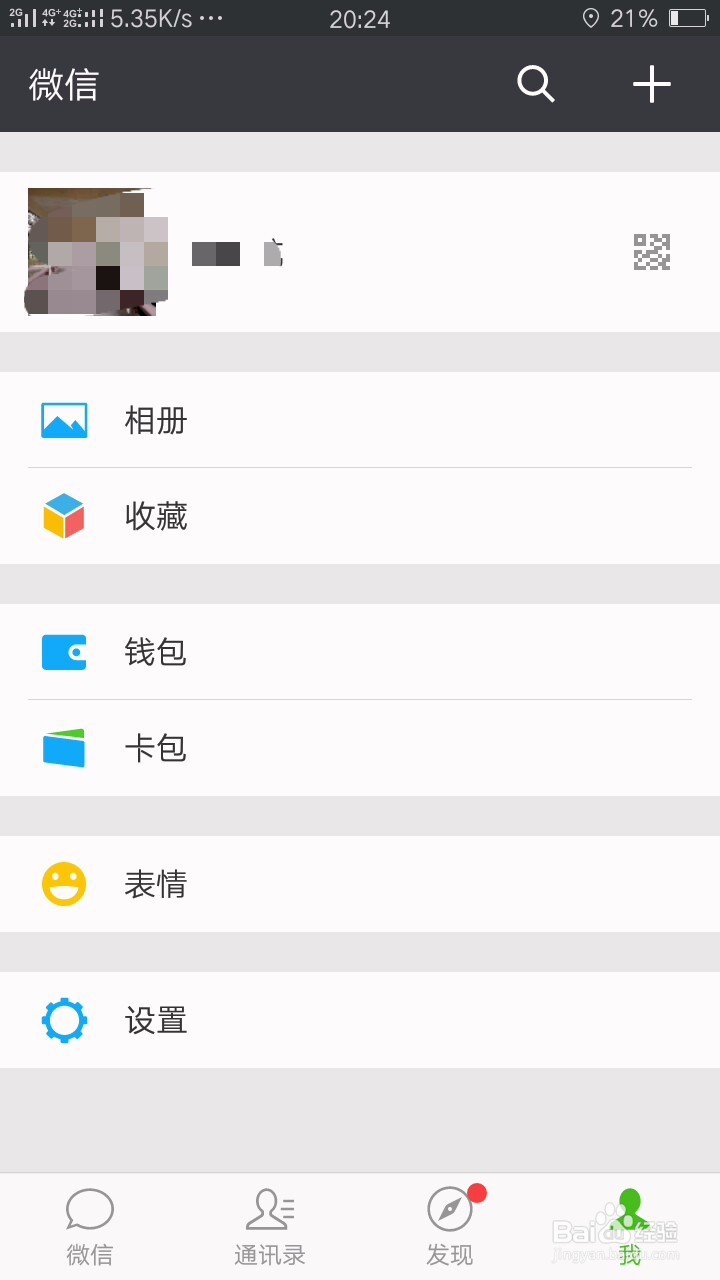
Task: Switch to the 微信 chats tab
Action: click(90, 1225)
